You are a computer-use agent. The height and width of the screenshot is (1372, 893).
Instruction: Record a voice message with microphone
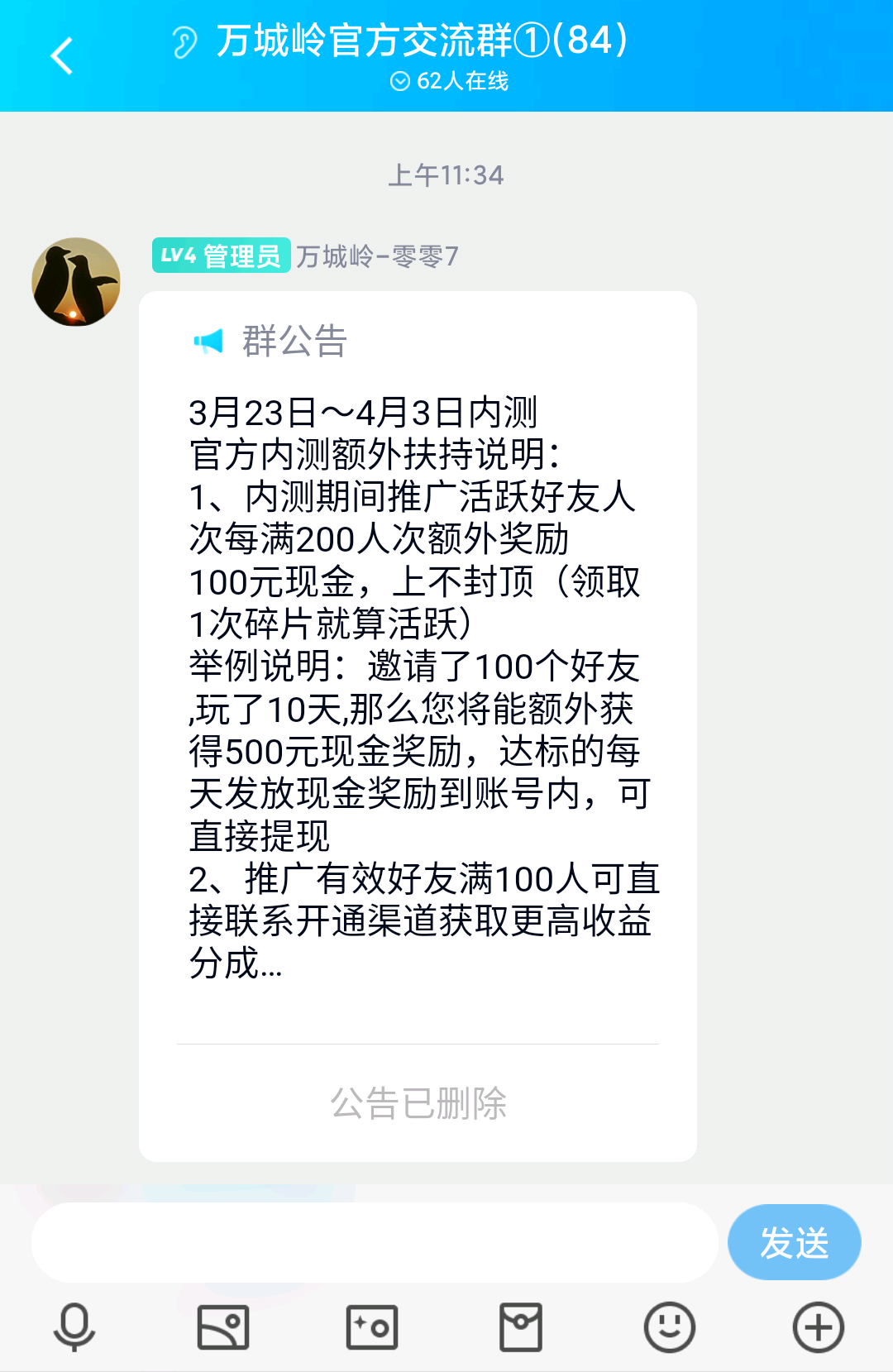pyautogui.click(x=74, y=1327)
